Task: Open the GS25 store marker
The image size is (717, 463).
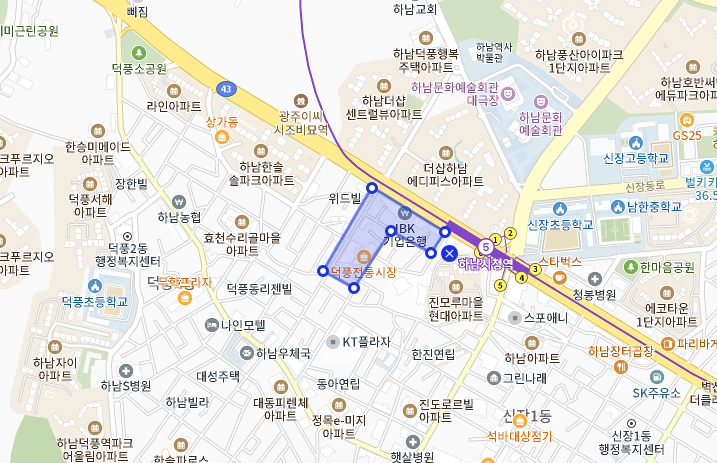Action: pos(687,119)
